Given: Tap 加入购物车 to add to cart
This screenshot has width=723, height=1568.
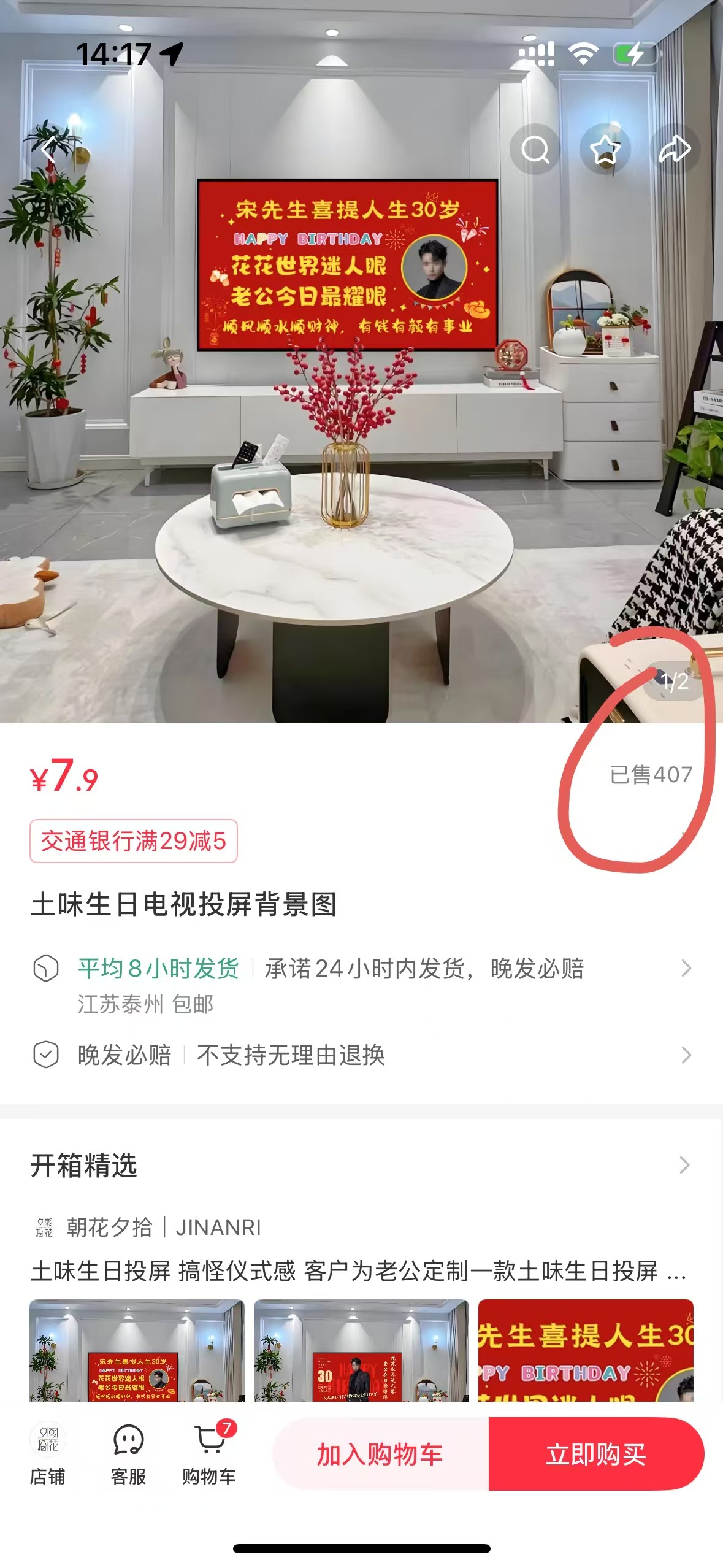Looking at the screenshot, I should [380, 1455].
